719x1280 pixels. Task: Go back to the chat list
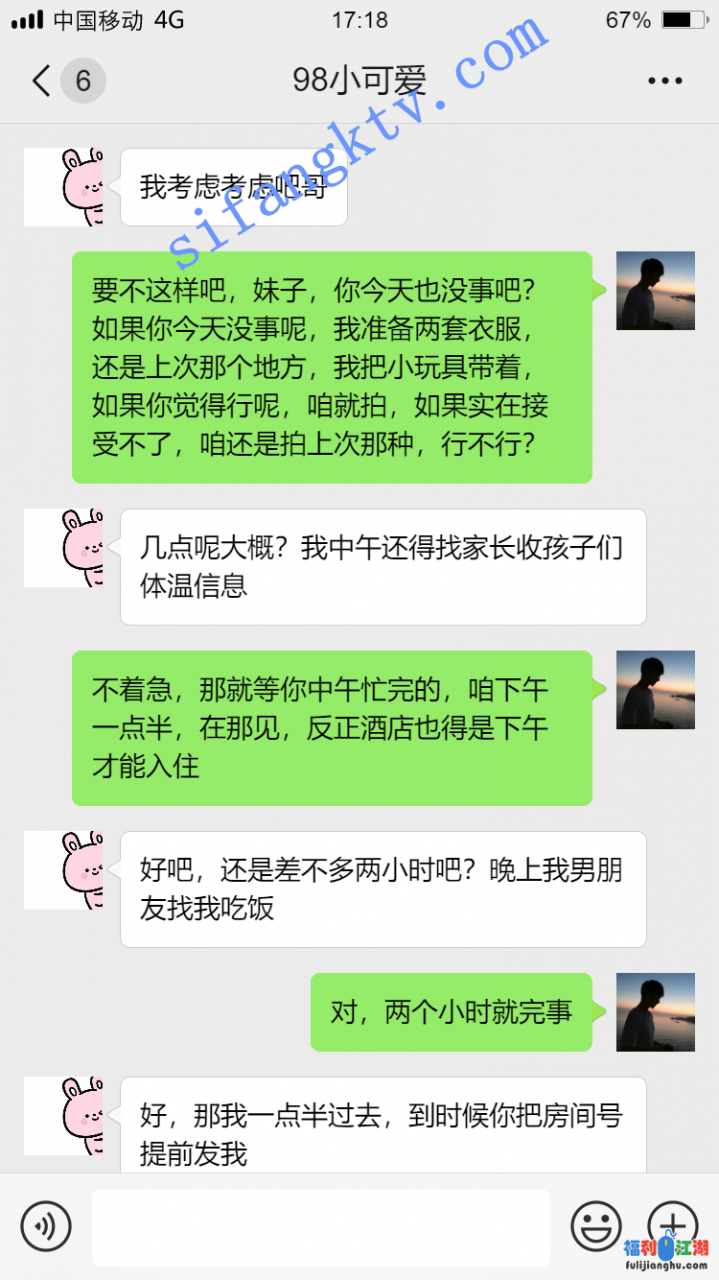42,81
